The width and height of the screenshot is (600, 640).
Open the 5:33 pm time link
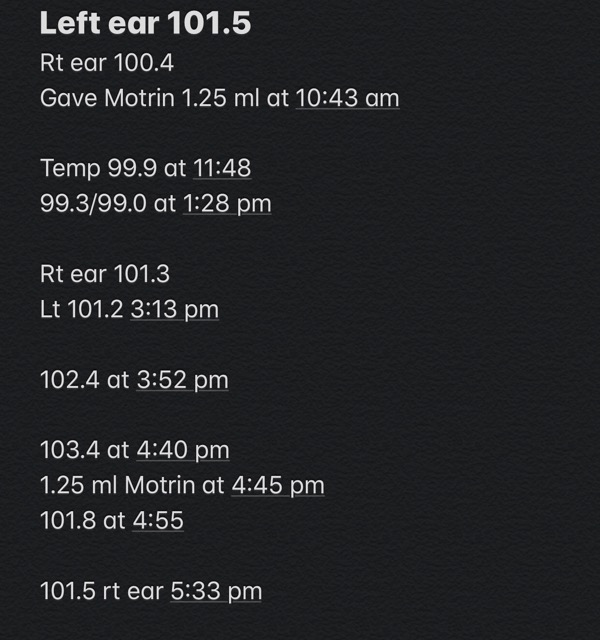pyautogui.click(x=216, y=591)
